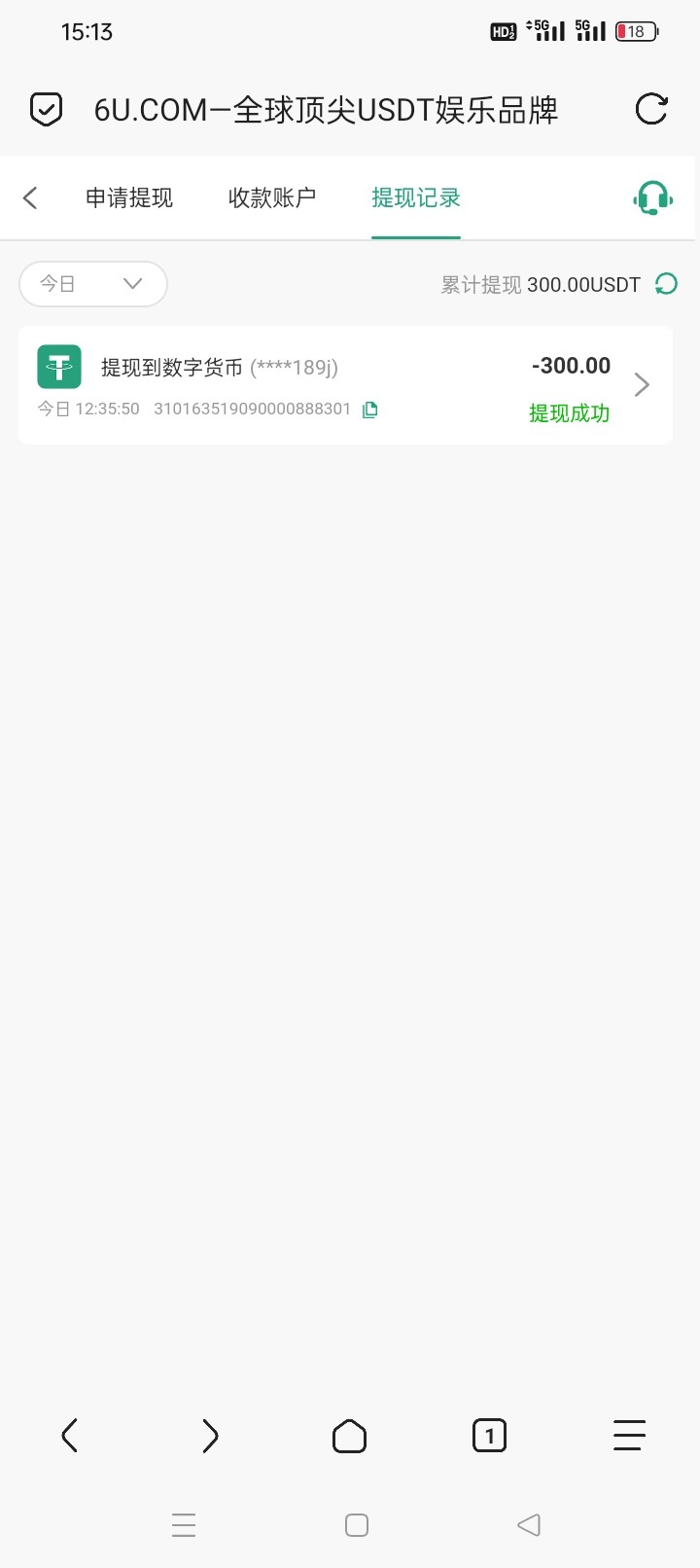Refresh the 累计提现 total amount
700x1568 pixels.
(666, 284)
